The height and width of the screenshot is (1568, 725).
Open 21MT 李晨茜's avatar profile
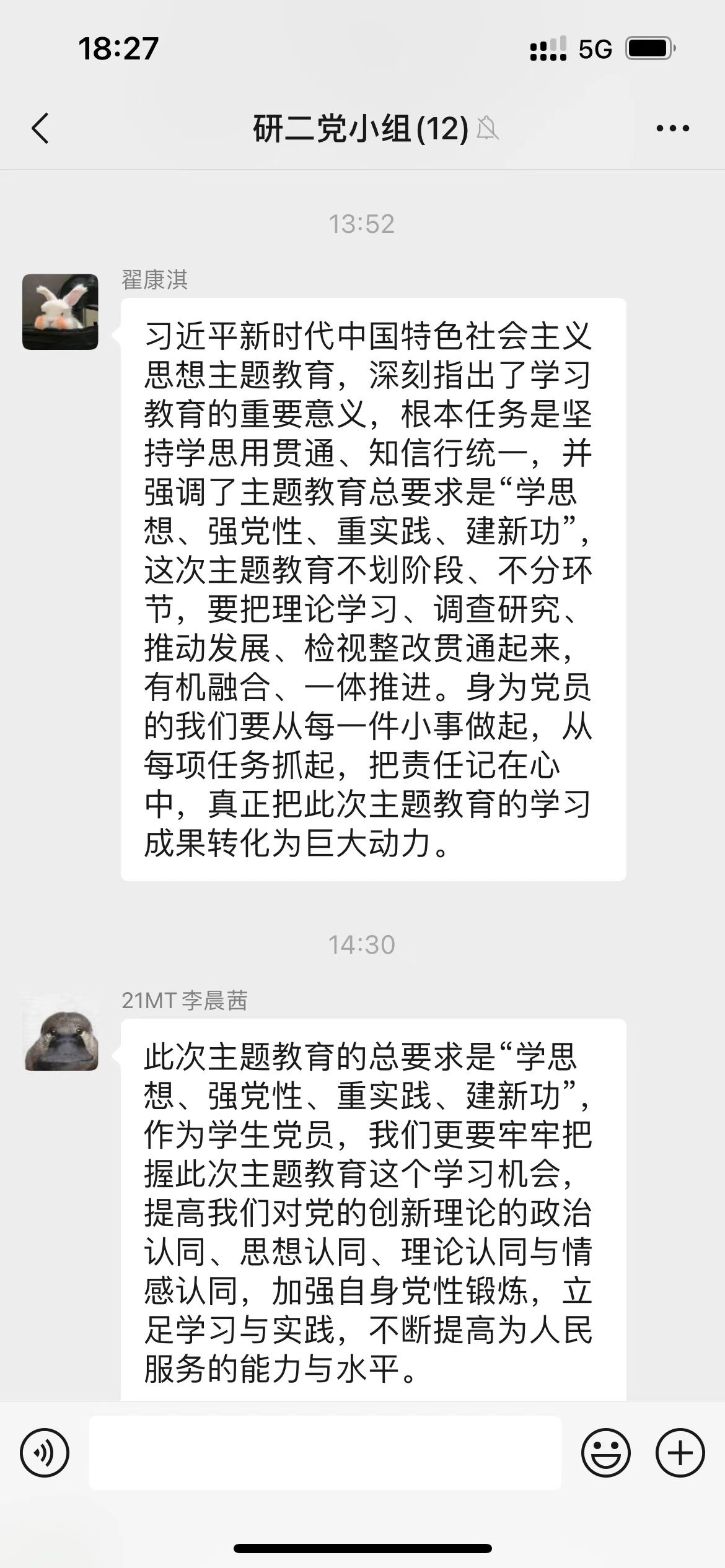(x=60, y=1032)
